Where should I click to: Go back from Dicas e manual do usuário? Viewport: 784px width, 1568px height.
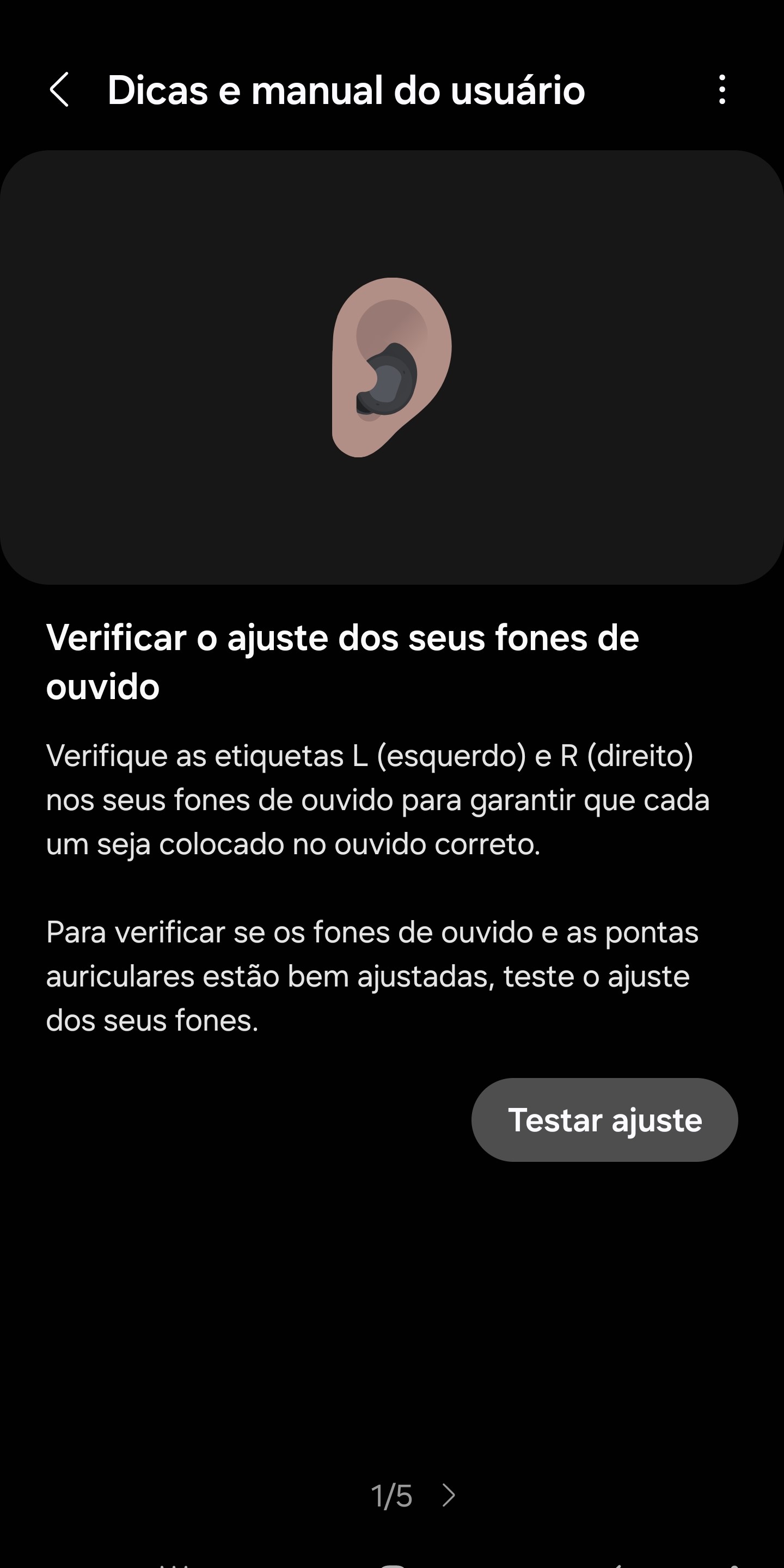tap(60, 90)
